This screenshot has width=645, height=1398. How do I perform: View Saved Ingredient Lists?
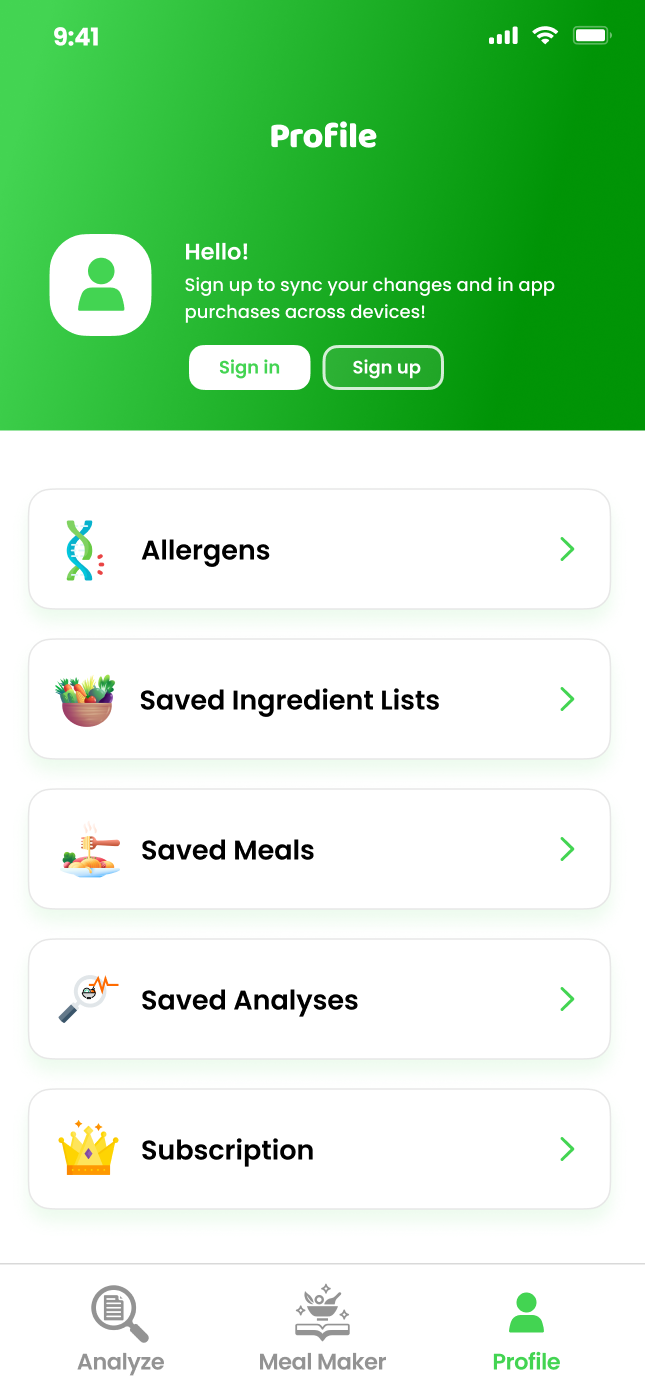pyautogui.click(x=319, y=699)
